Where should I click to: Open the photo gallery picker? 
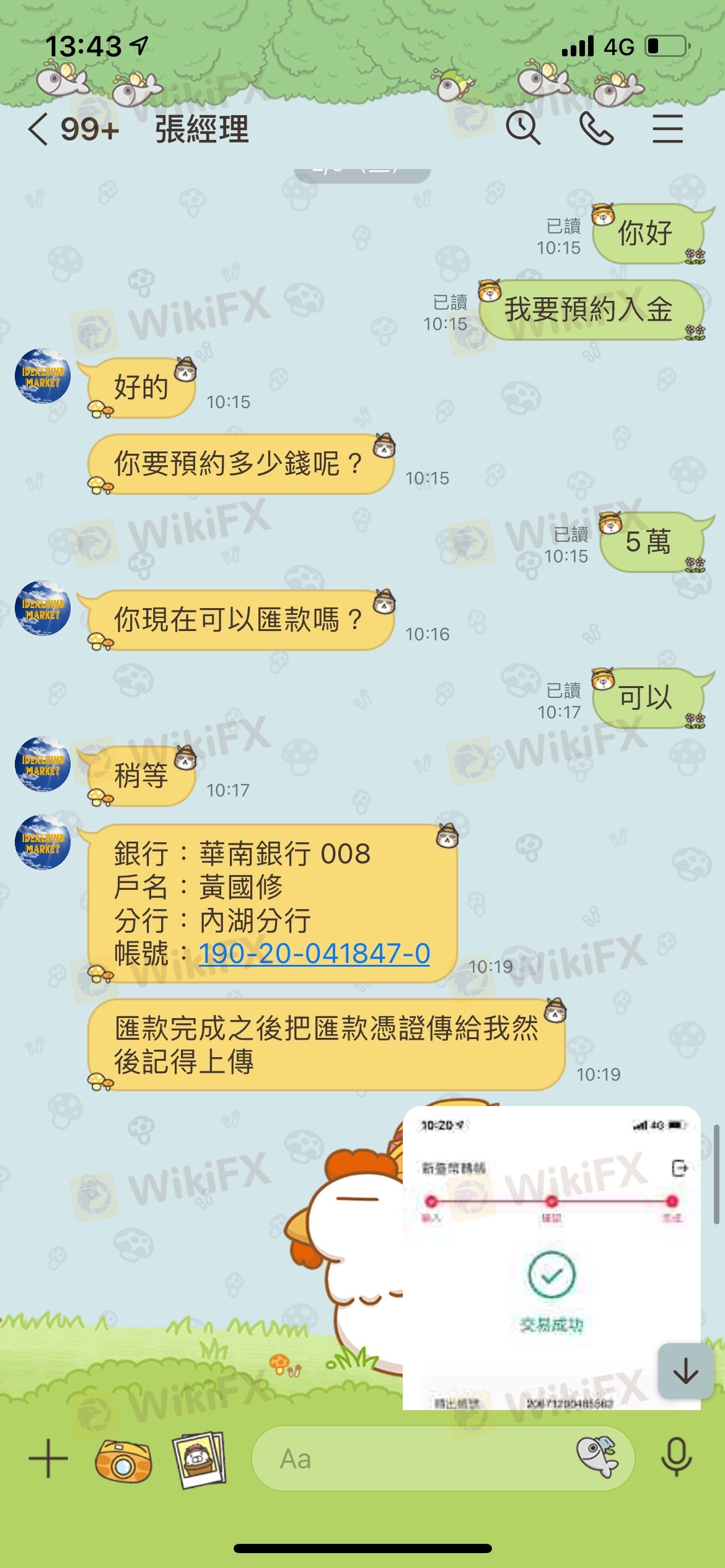tap(199, 1459)
